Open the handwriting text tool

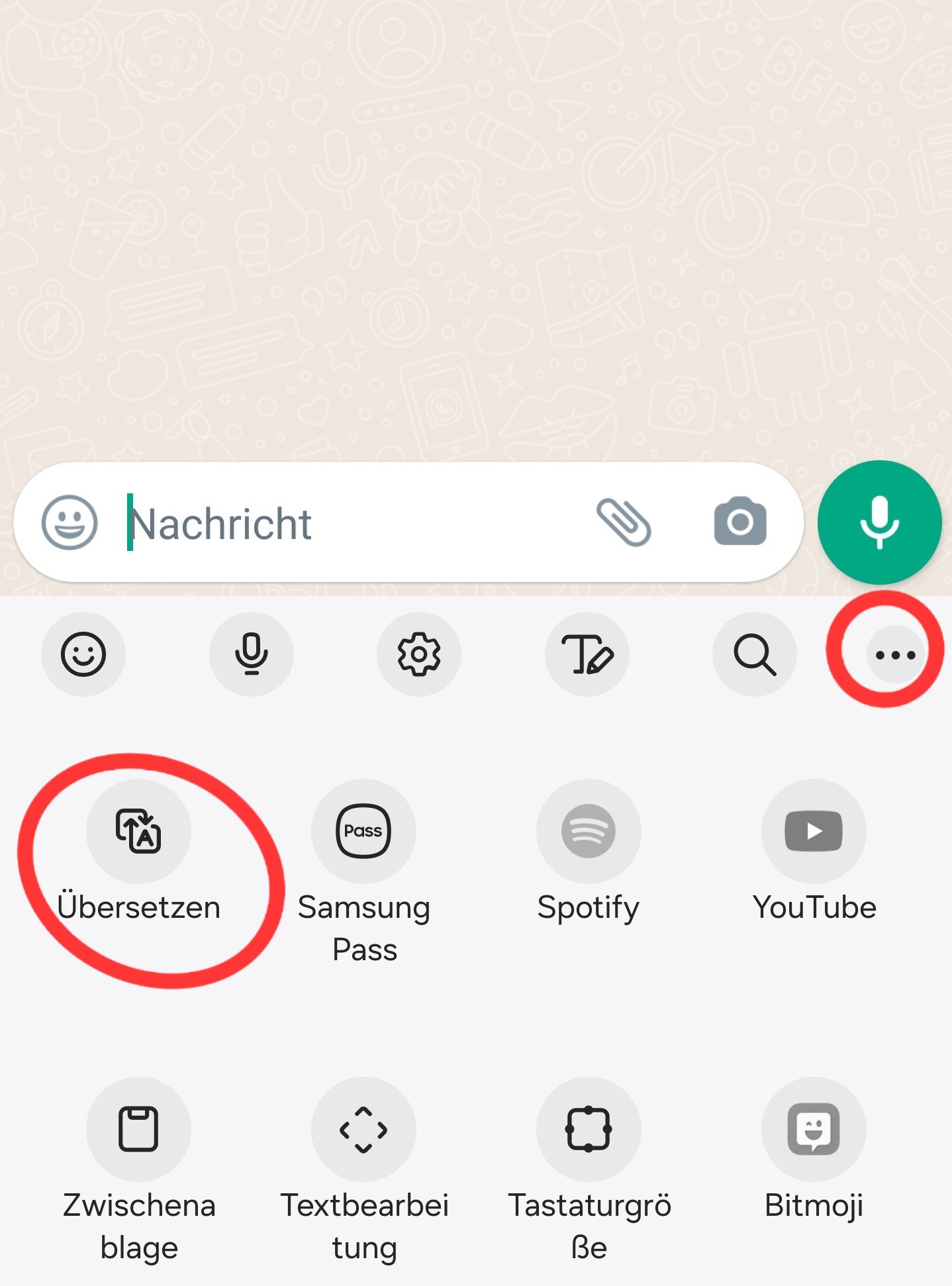point(587,654)
